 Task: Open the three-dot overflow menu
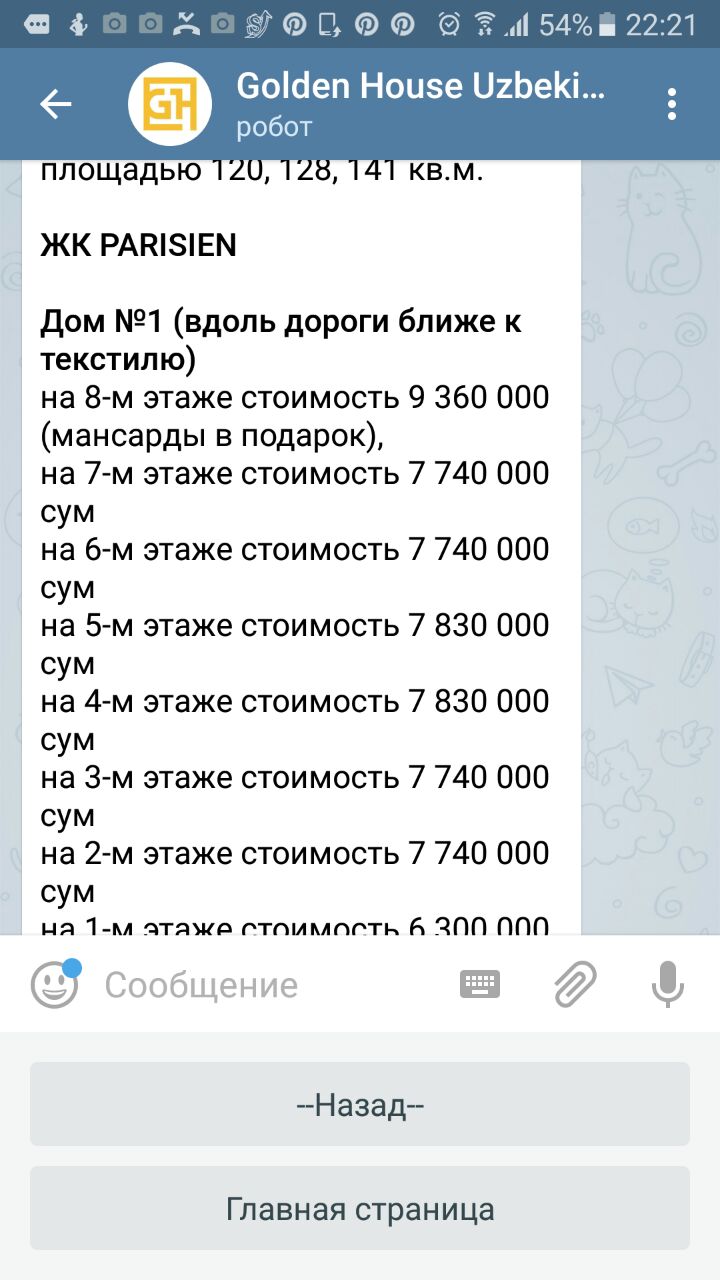[672, 104]
